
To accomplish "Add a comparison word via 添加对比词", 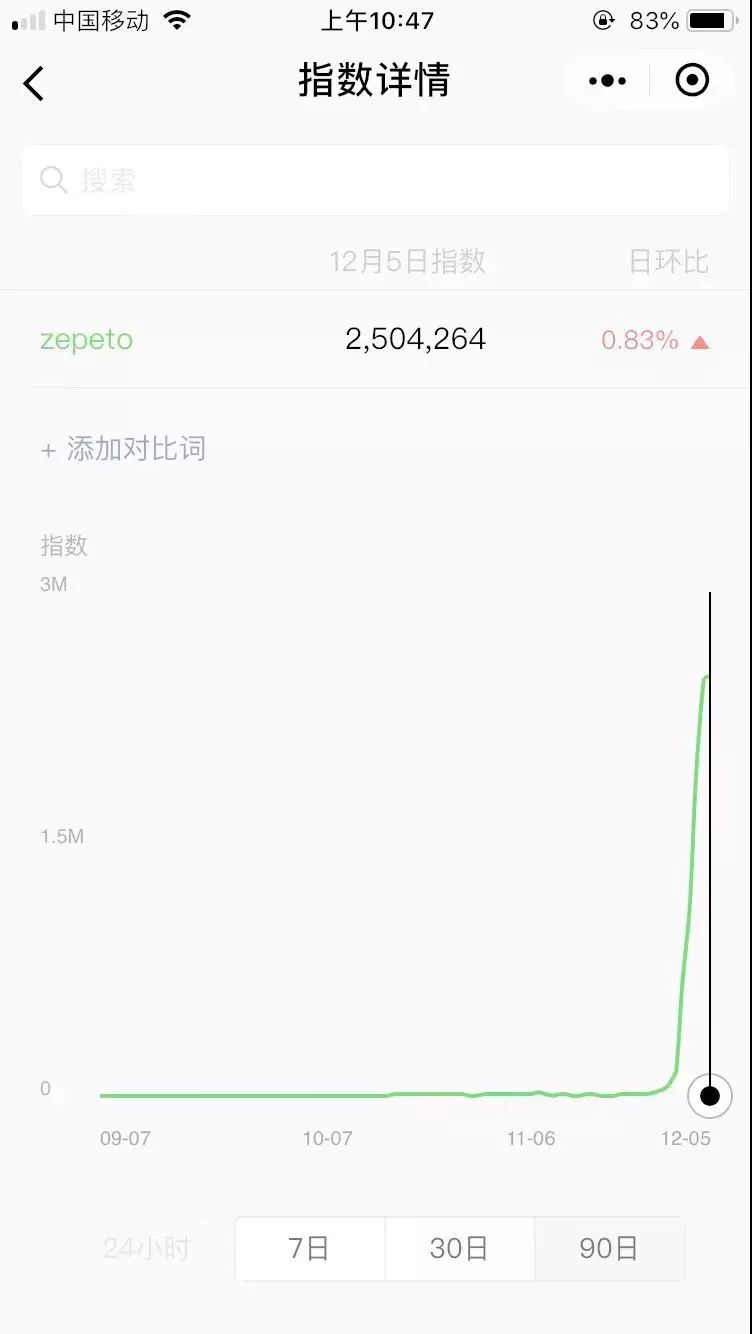I will 123,449.
